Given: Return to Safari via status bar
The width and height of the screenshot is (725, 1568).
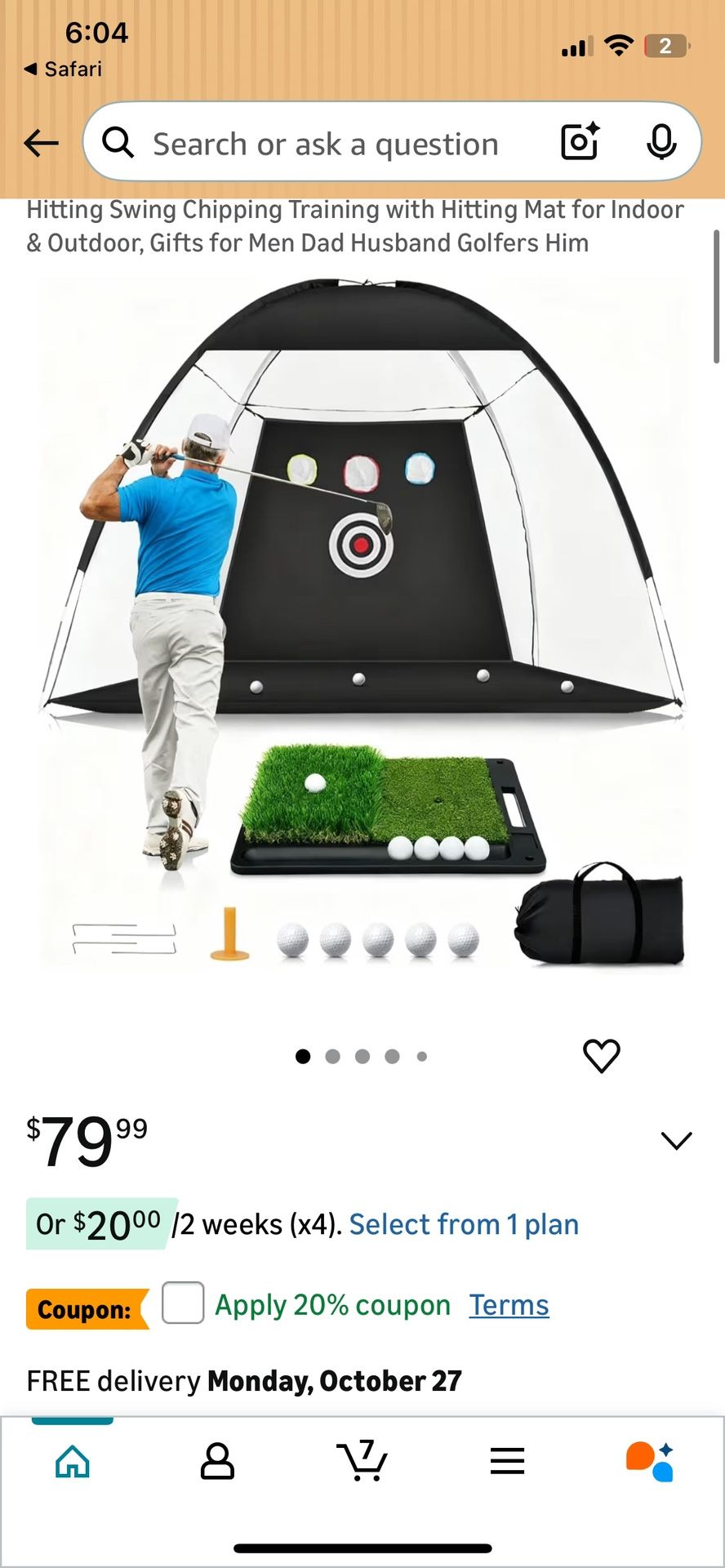Looking at the screenshot, I should pyautogui.click(x=61, y=68).
